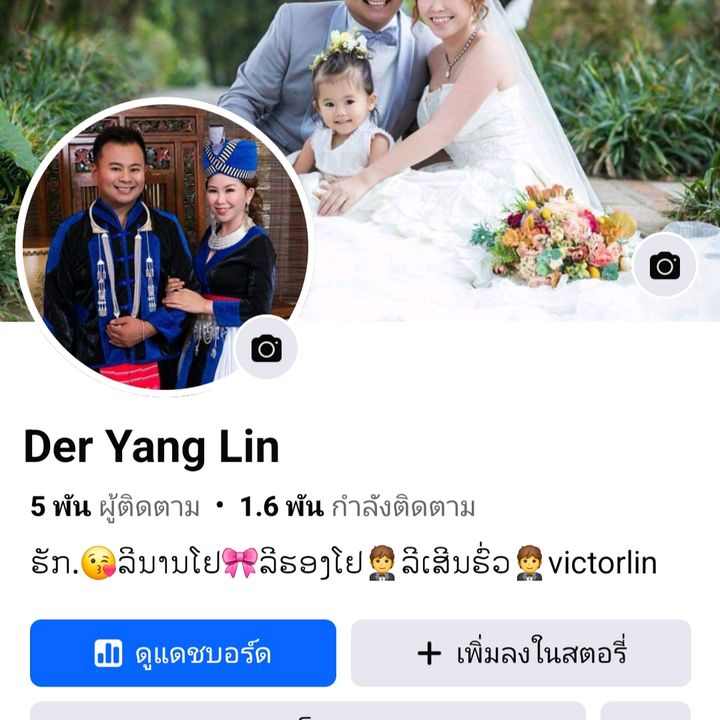Viewport: 720px width, 720px height.
Task: Open the 1.6 พัน กำลังติดตาม following list
Action: (x=357, y=507)
